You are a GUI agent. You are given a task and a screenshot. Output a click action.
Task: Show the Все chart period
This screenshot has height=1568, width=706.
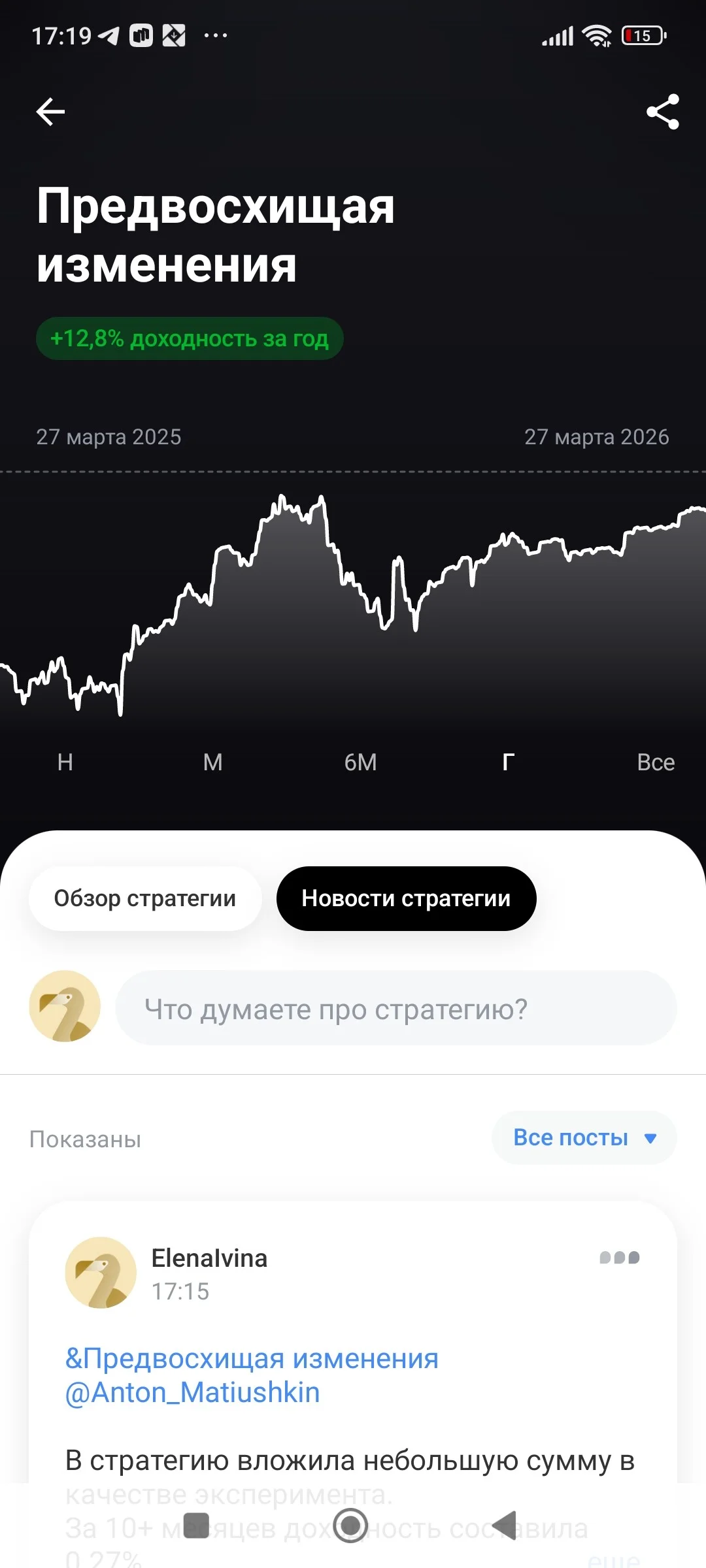click(656, 762)
